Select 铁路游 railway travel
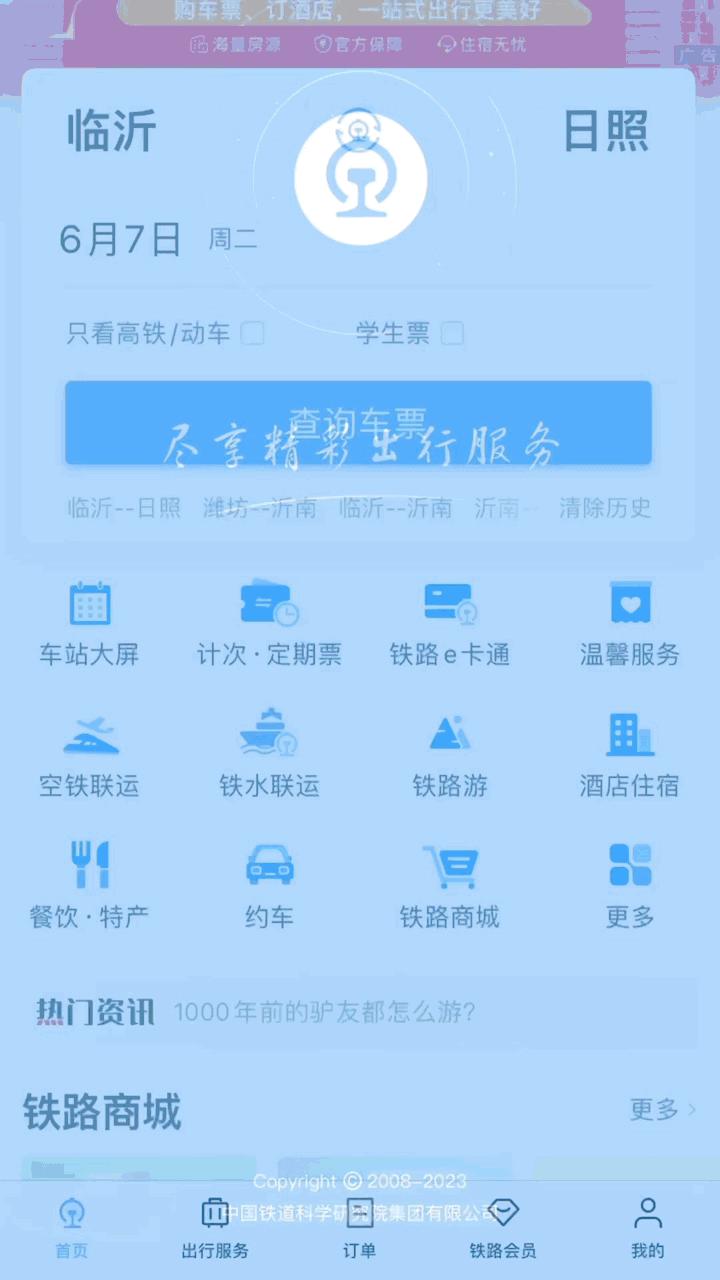720x1280 pixels. pos(450,753)
